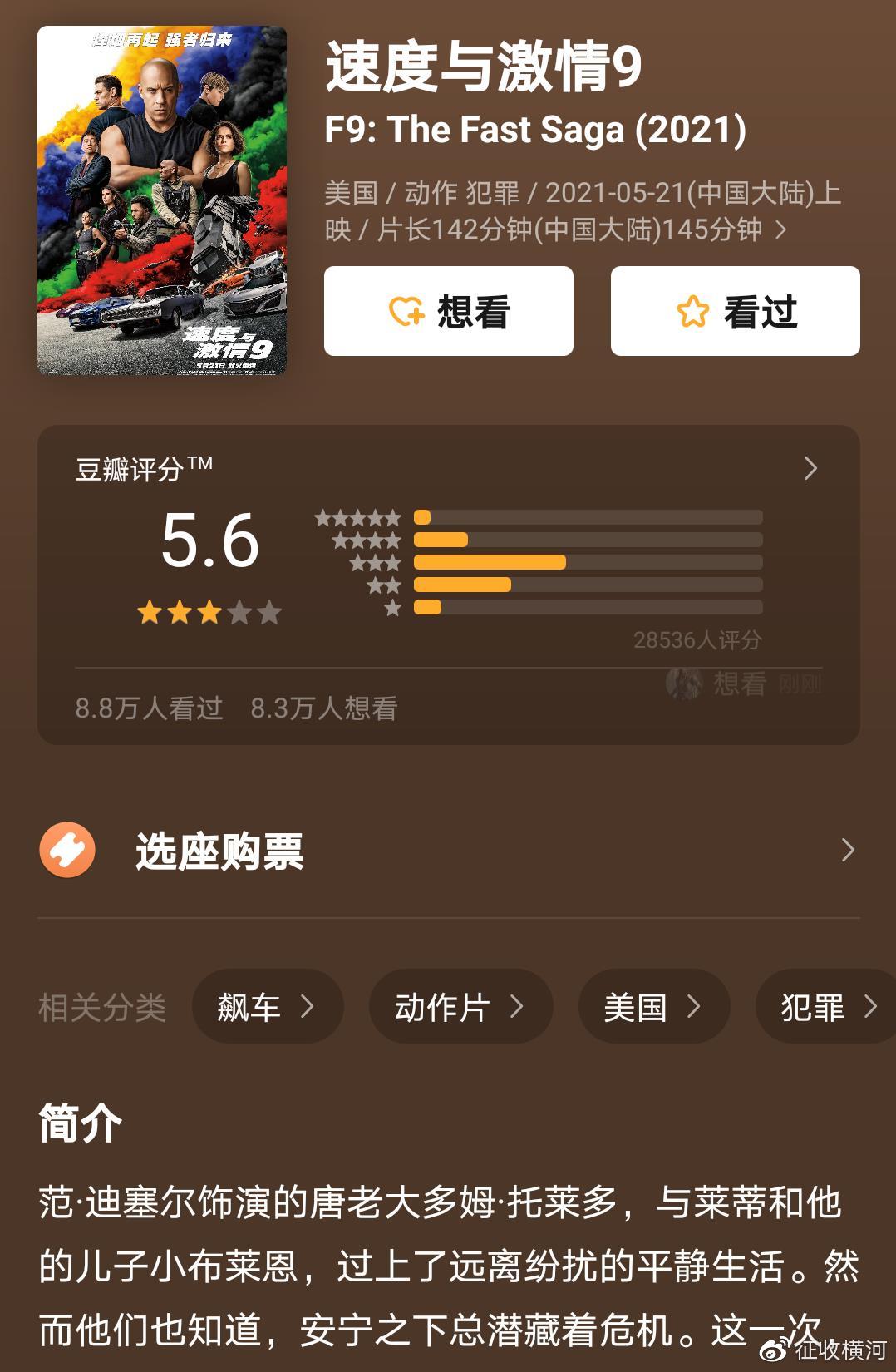Click the two-star rating row icon

[x=382, y=585]
